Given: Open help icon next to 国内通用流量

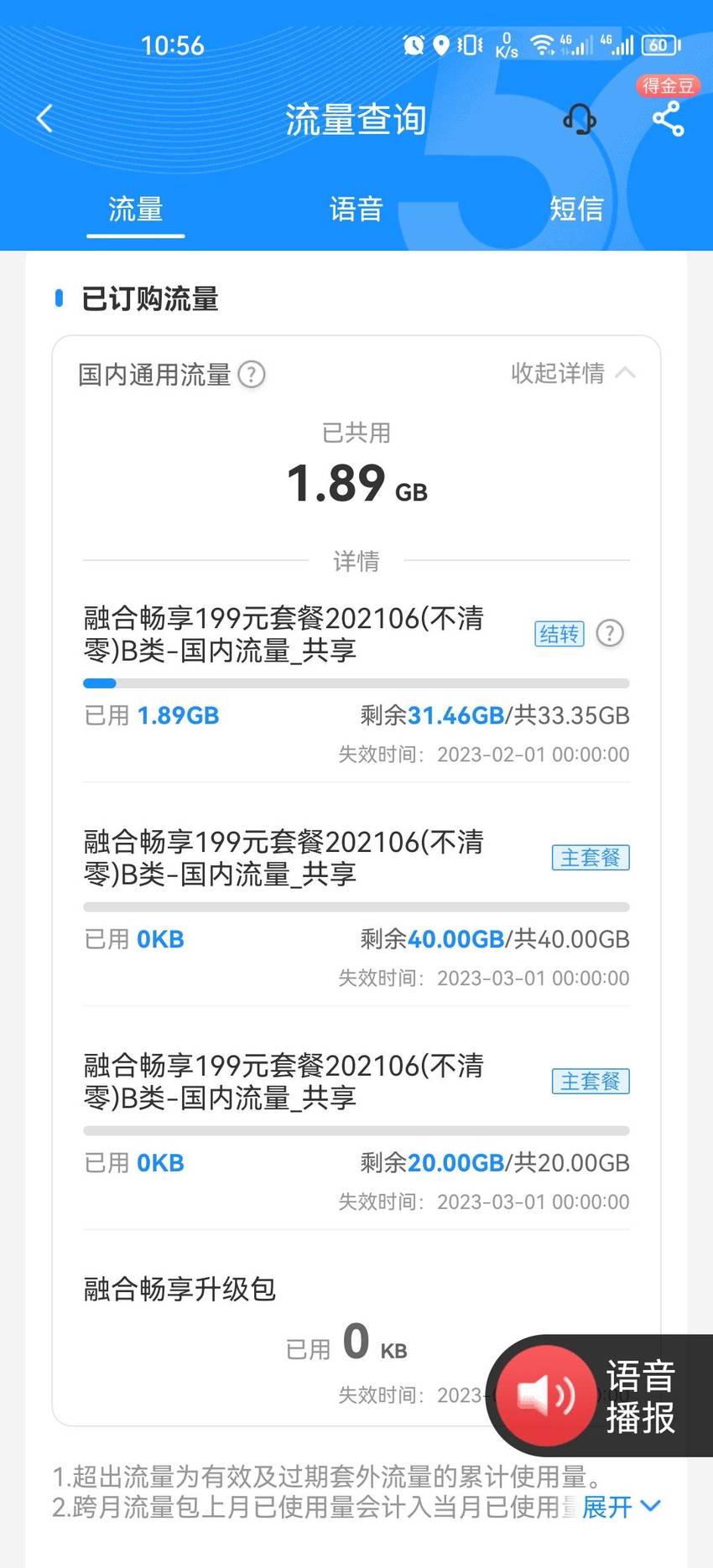Looking at the screenshot, I should 252,374.
